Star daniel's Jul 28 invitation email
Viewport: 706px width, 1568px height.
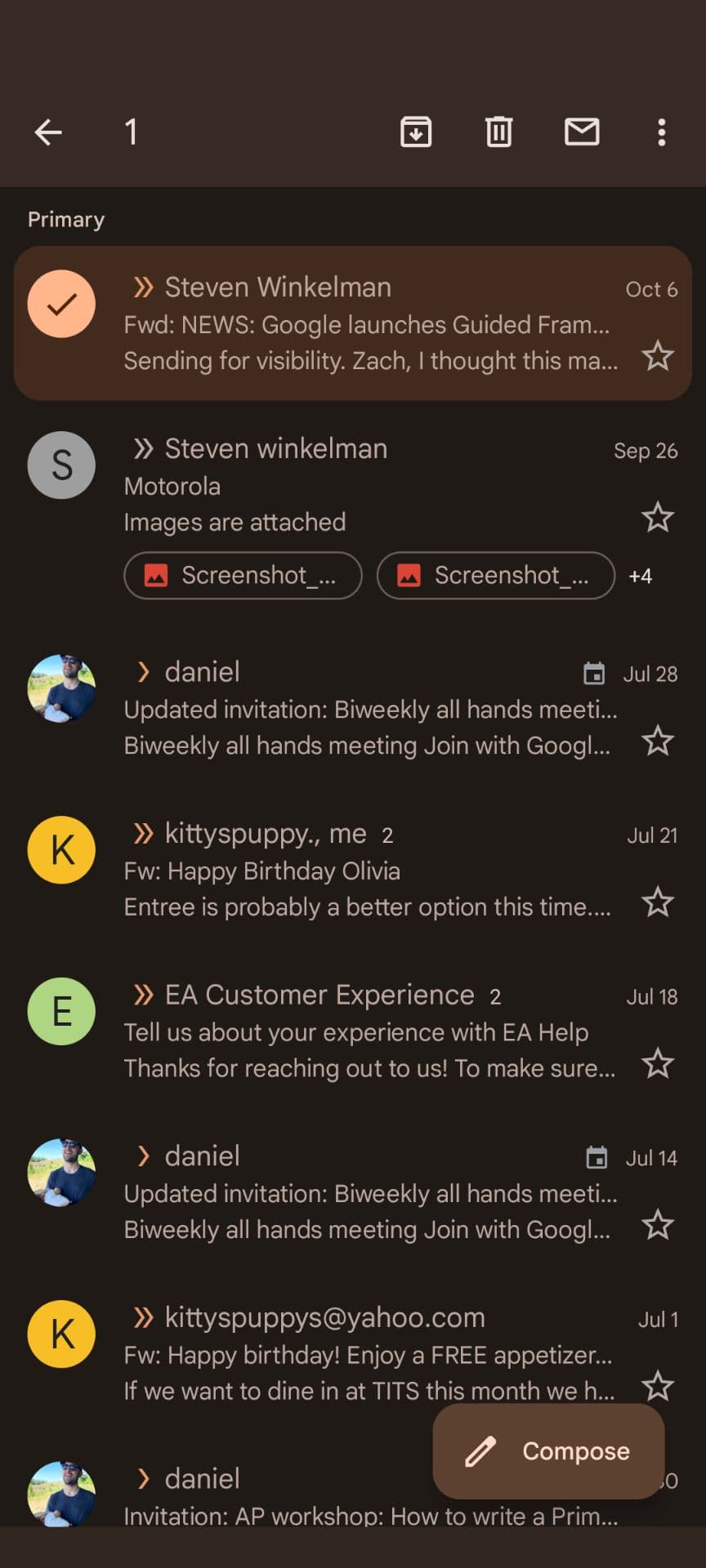tap(657, 741)
